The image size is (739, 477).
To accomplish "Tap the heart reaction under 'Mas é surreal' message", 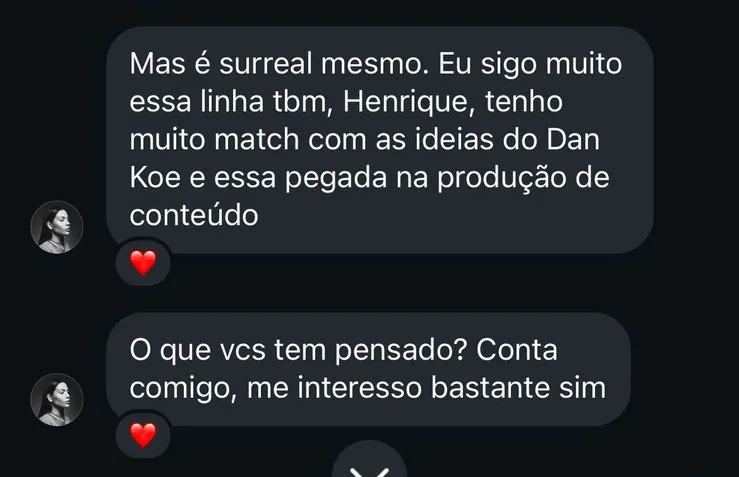I will [x=144, y=263].
